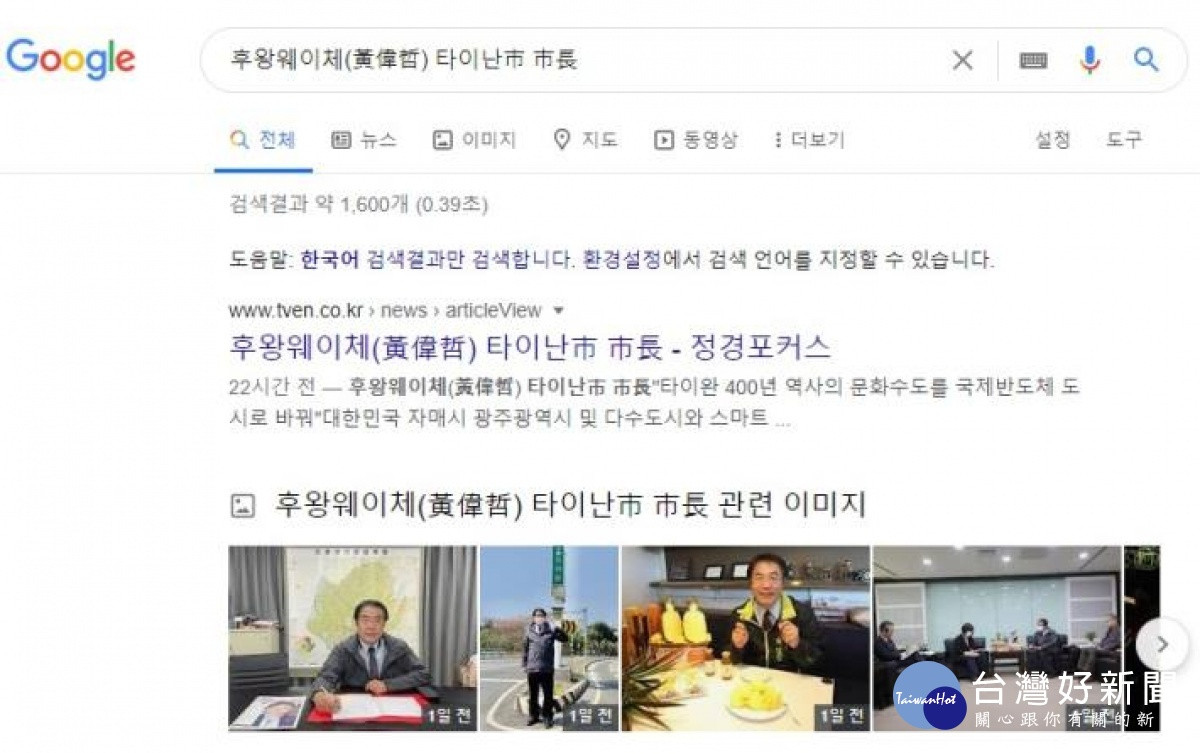Expand the 더보기 menu
Screen dimensions: 1200x753
(809, 140)
